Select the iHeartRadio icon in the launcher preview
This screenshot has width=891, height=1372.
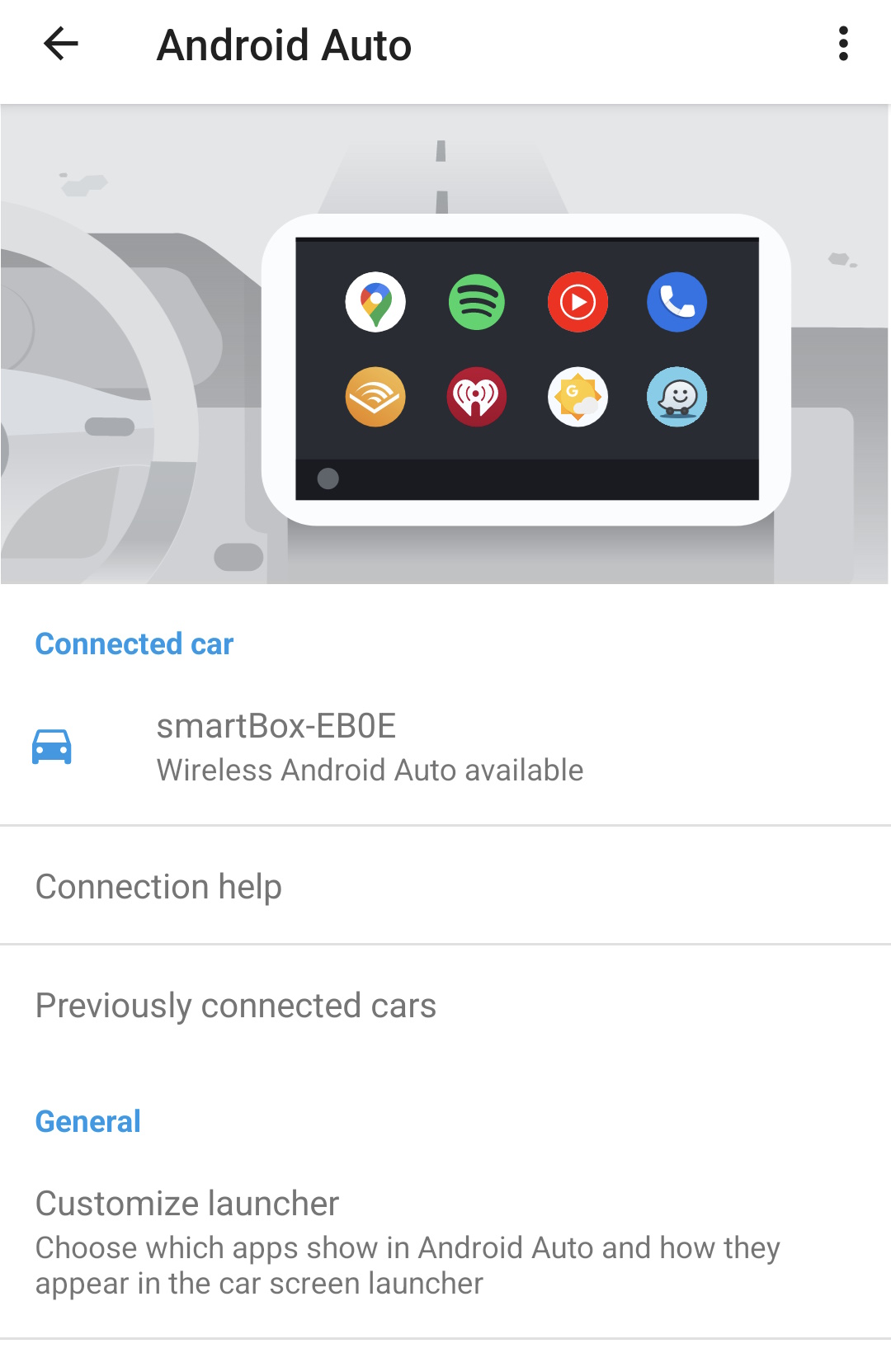tap(477, 397)
